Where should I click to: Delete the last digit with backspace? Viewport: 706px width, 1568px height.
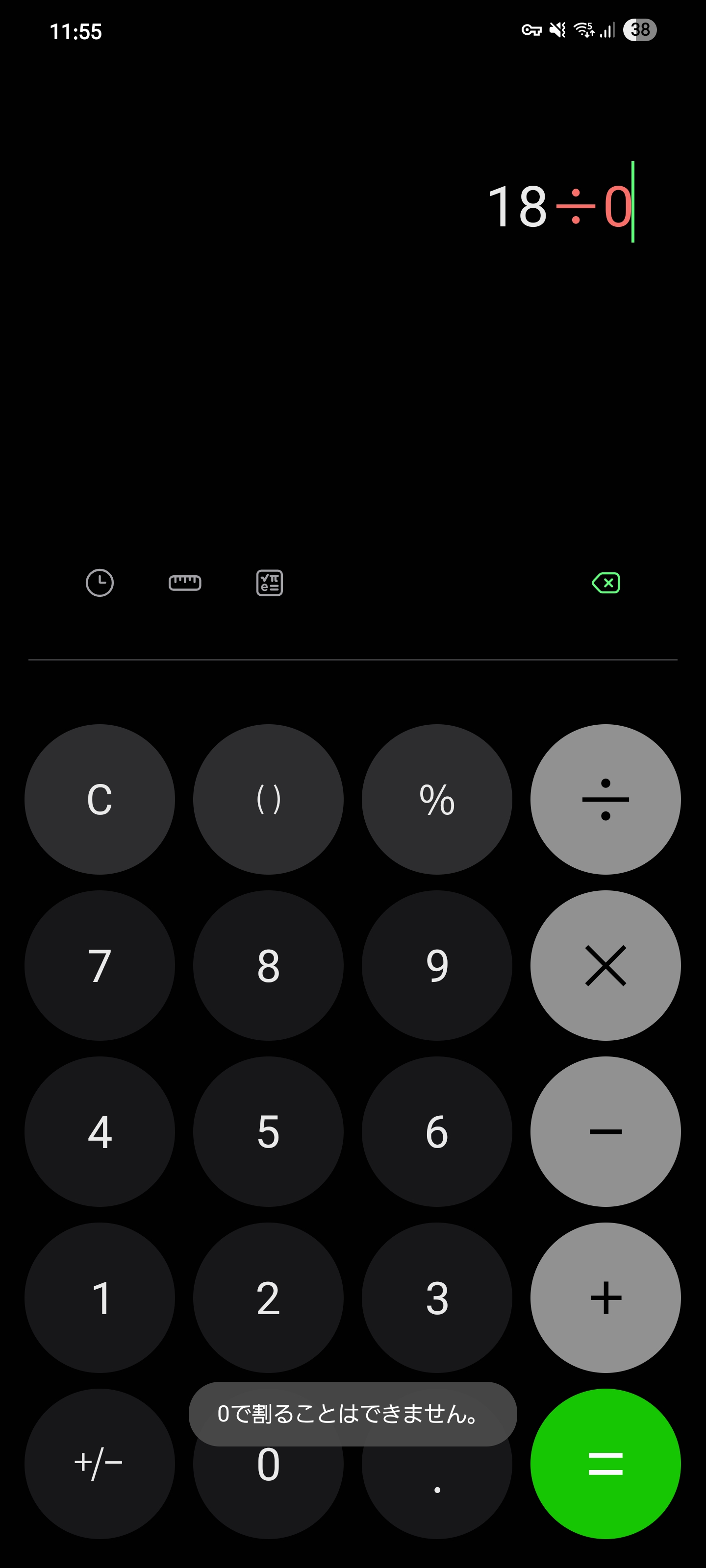605,583
